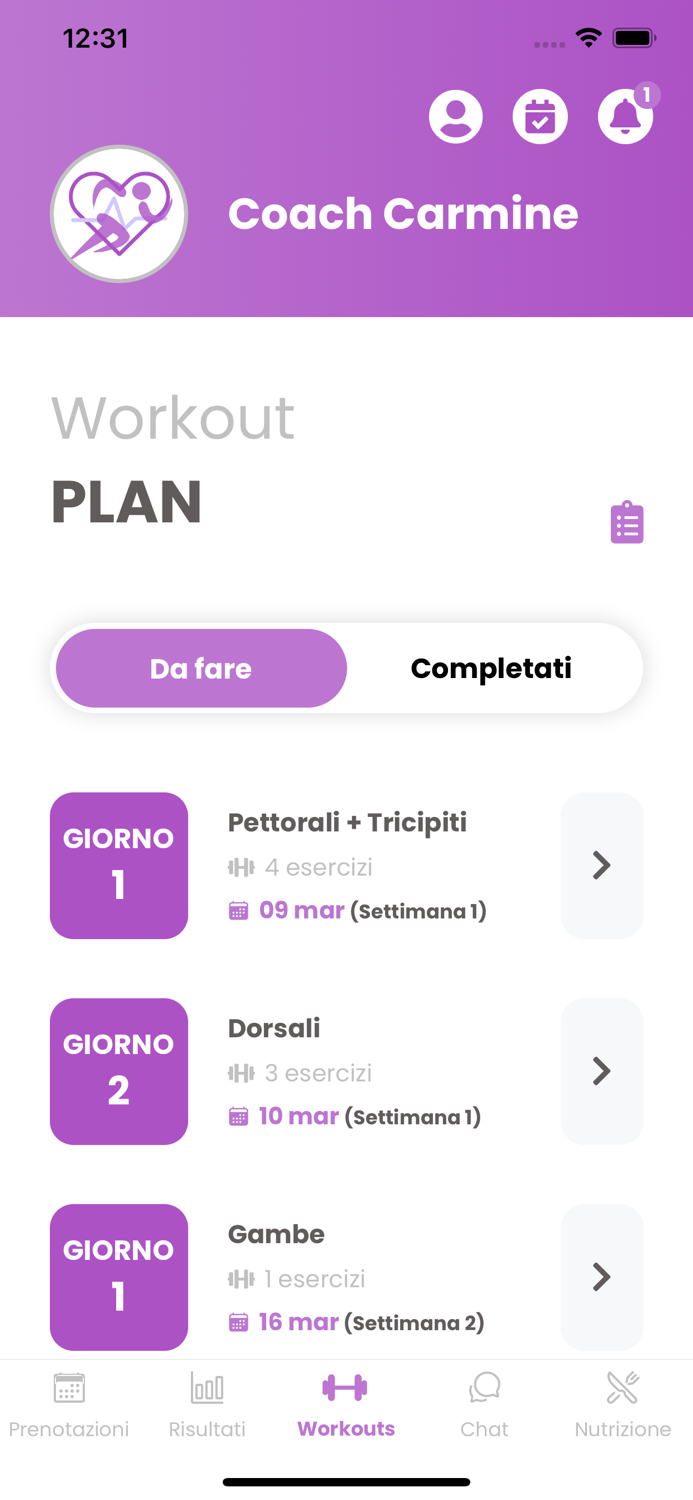
Task: Open the notifications bell
Action: pyautogui.click(x=626, y=117)
